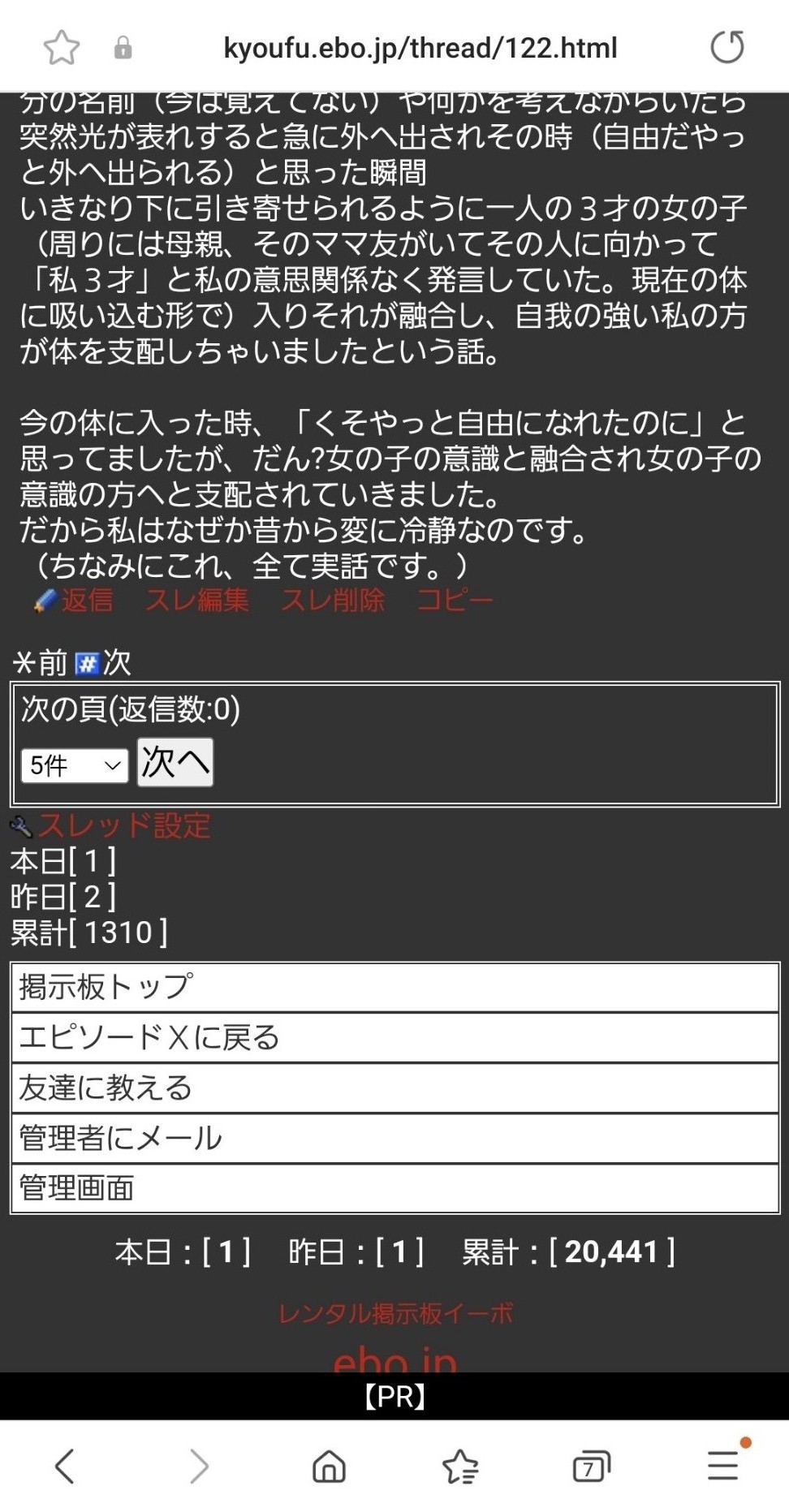789x1512 pixels.
Task: Tap the 次へ button
Action: click(x=175, y=762)
